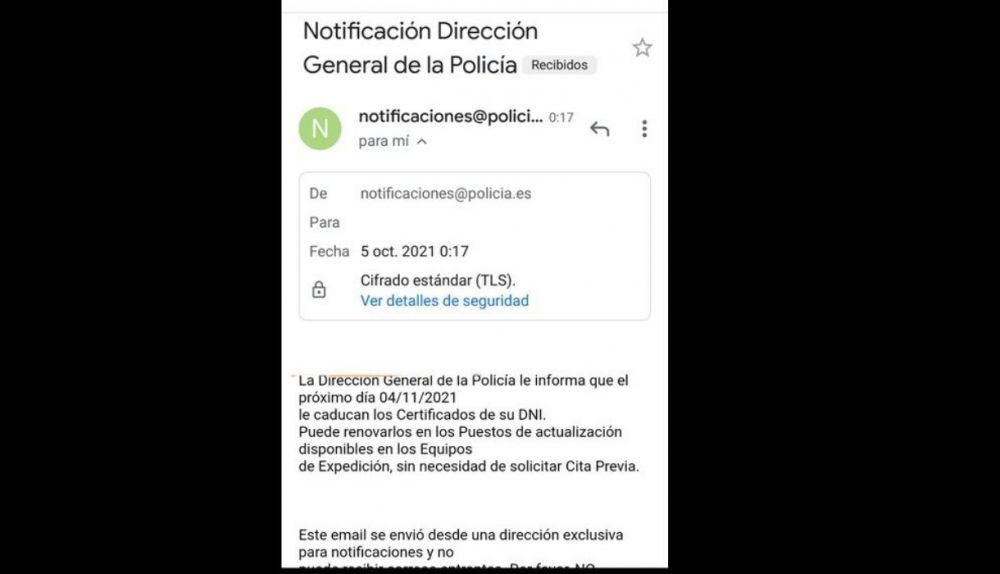Reply to the notificaciones email
This screenshot has height=574, width=1000.
[x=599, y=129]
